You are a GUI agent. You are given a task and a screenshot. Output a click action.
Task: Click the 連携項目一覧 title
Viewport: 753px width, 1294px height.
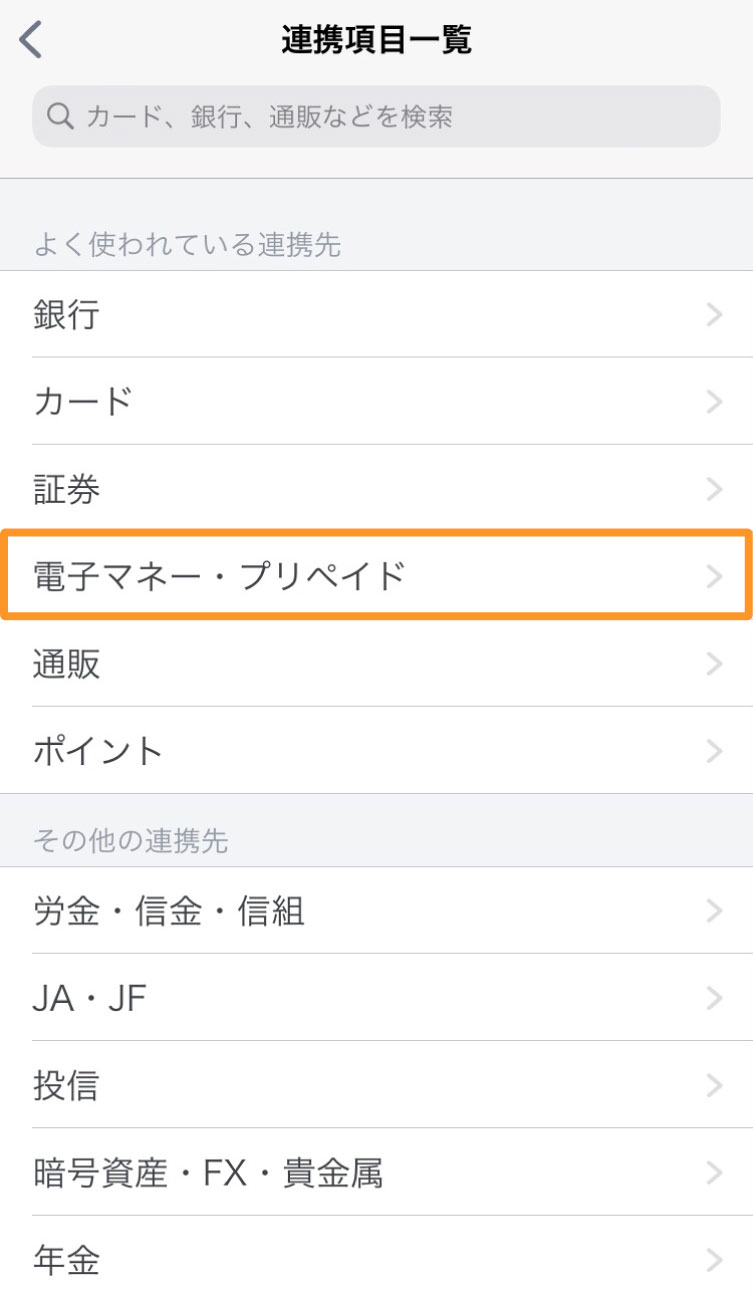pos(376,40)
